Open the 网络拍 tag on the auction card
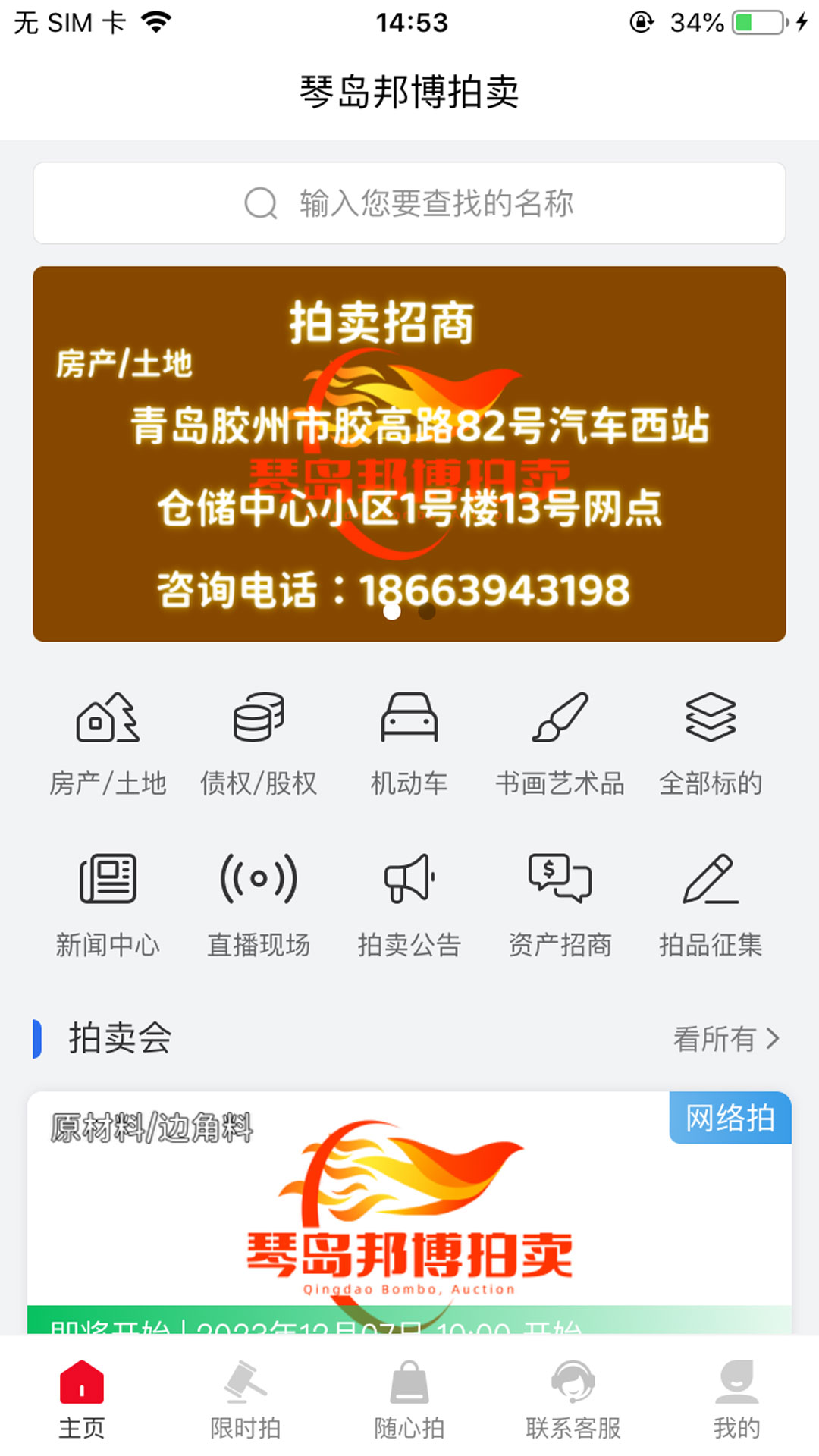This screenshot has height=1456, width=819. point(730,1117)
